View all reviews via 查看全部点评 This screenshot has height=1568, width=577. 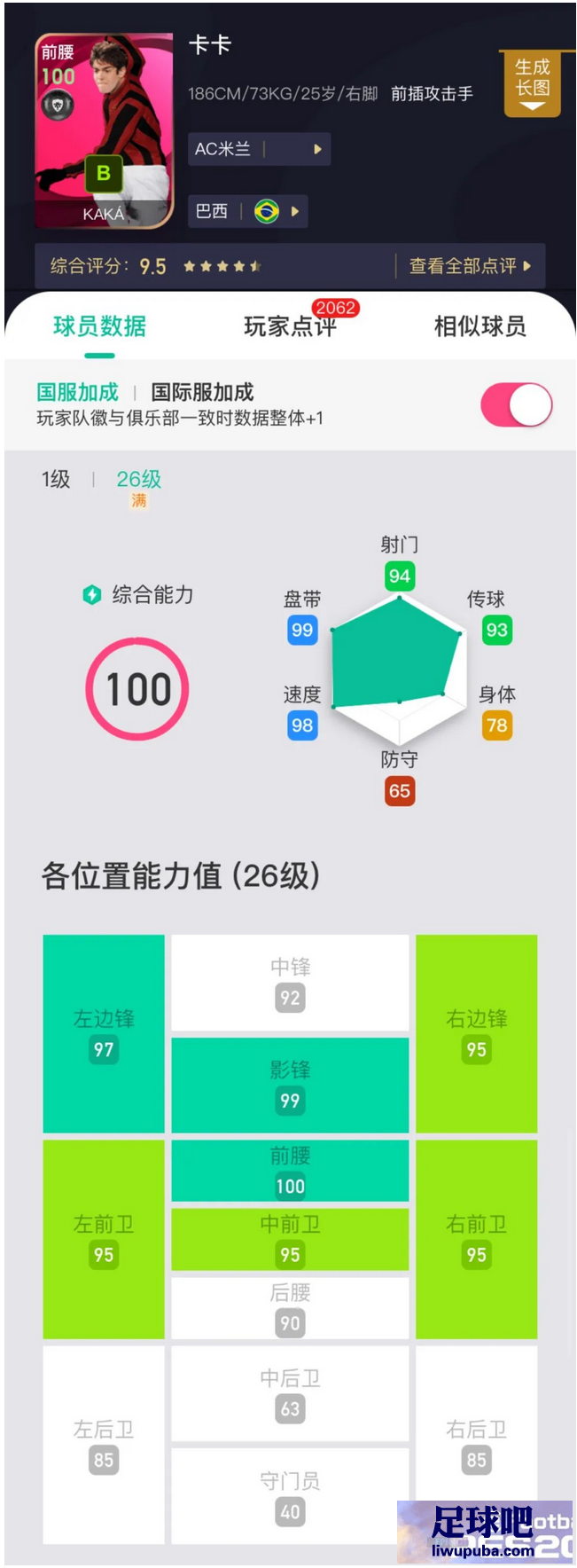469,266
